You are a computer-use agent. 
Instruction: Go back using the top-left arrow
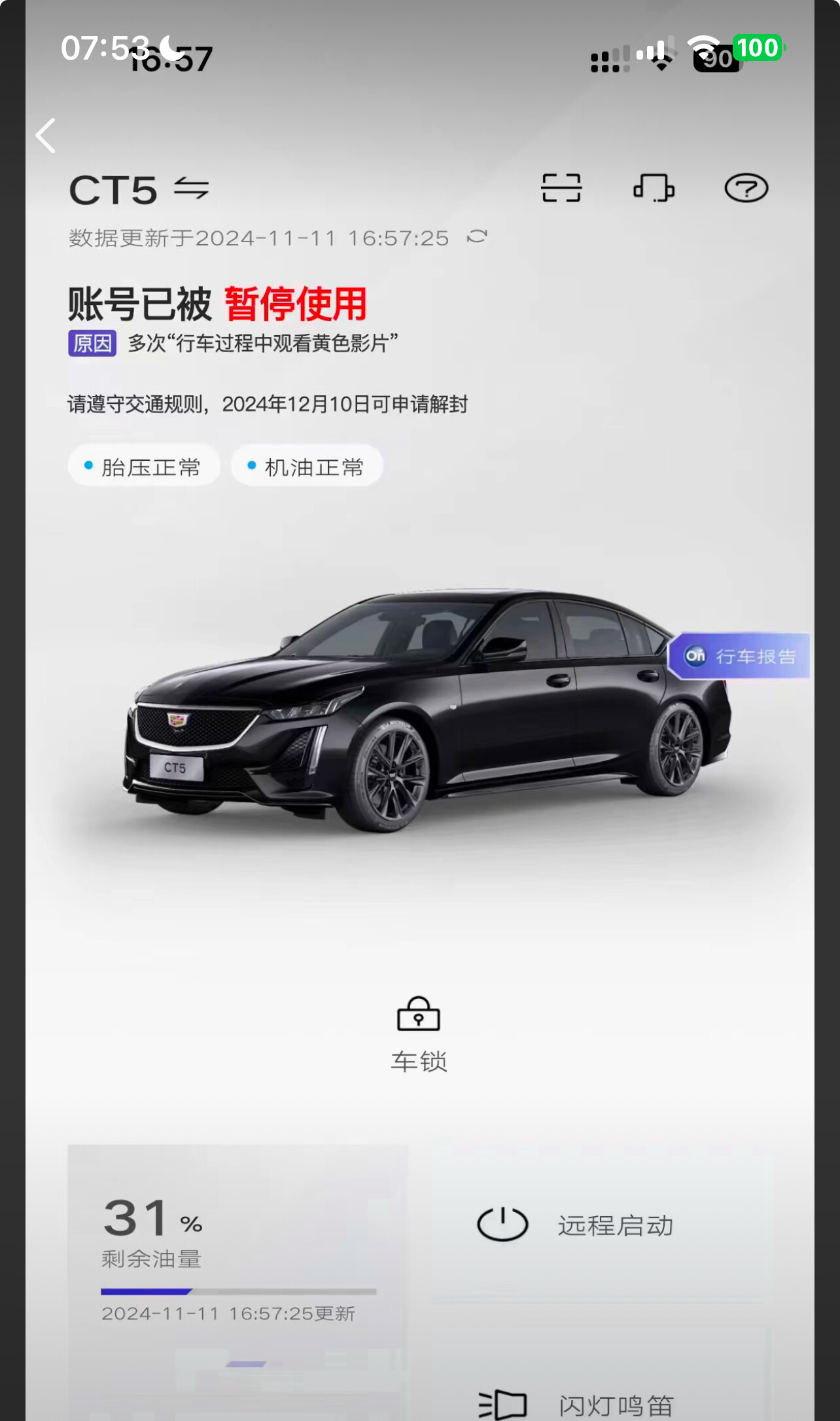pos(46,135)
